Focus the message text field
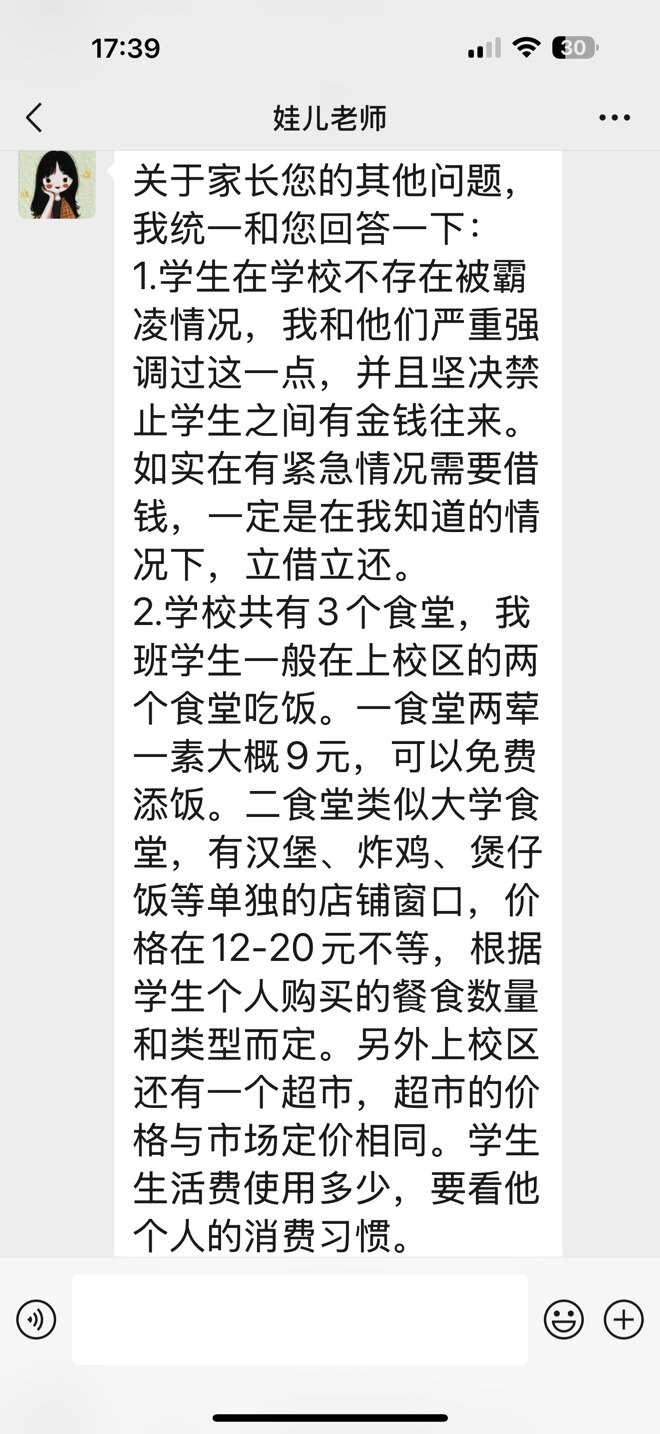The width and height of the screenshot is (660, 1434). point(299,1319)
